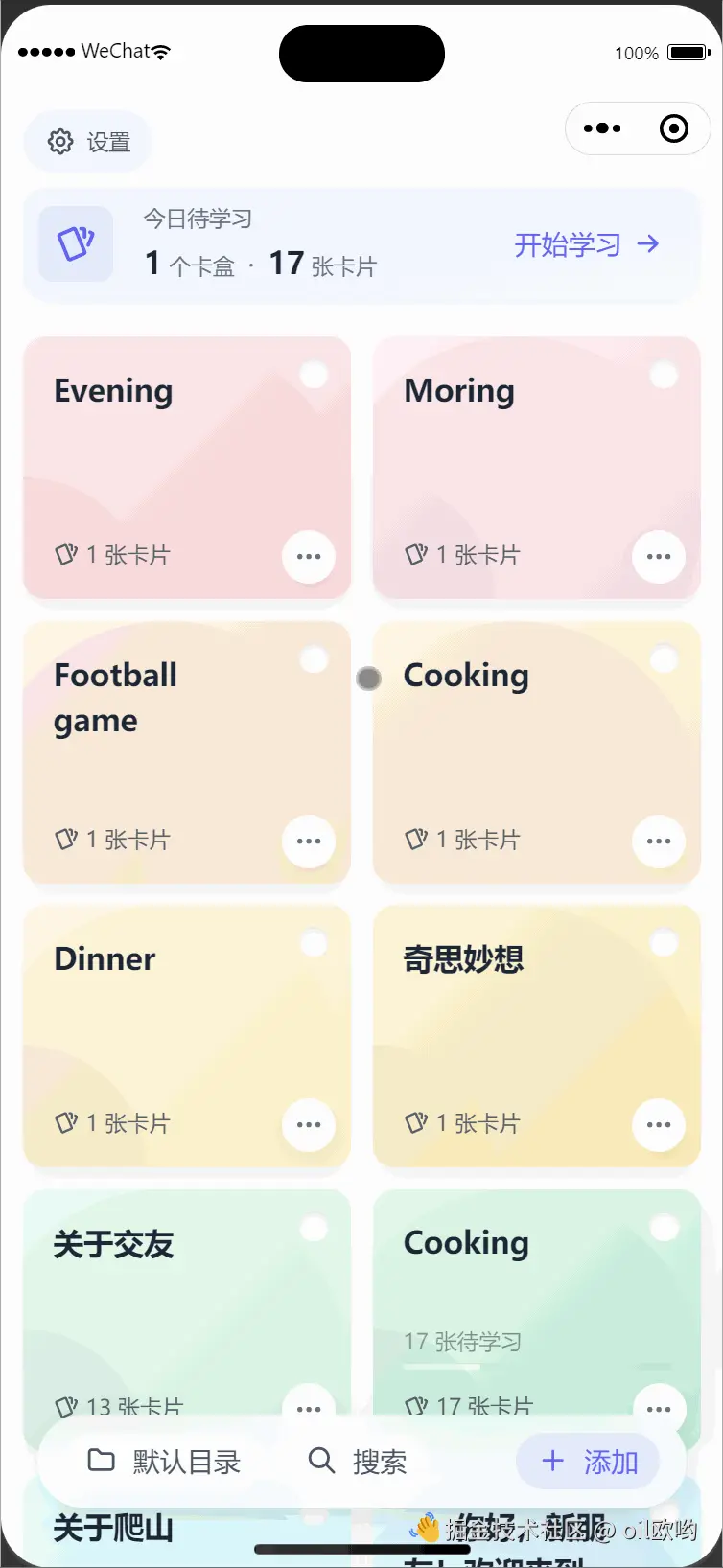This screenshot has height=1568, width=723.
Task: Tap the search magnifier icon
Action: tap(321, 1461)
